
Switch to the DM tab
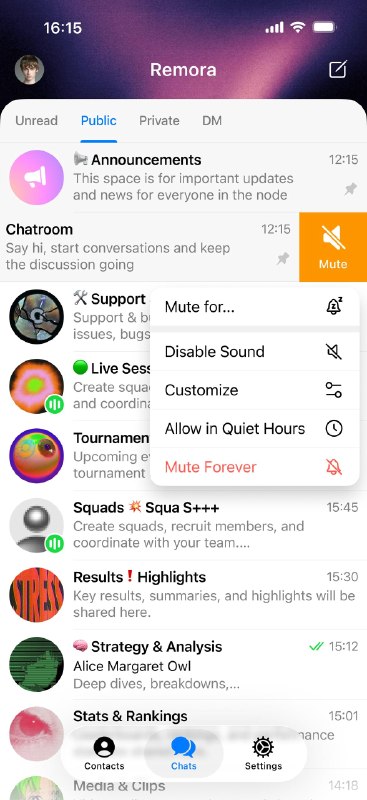pyautogui.click(x=212, y=121)
